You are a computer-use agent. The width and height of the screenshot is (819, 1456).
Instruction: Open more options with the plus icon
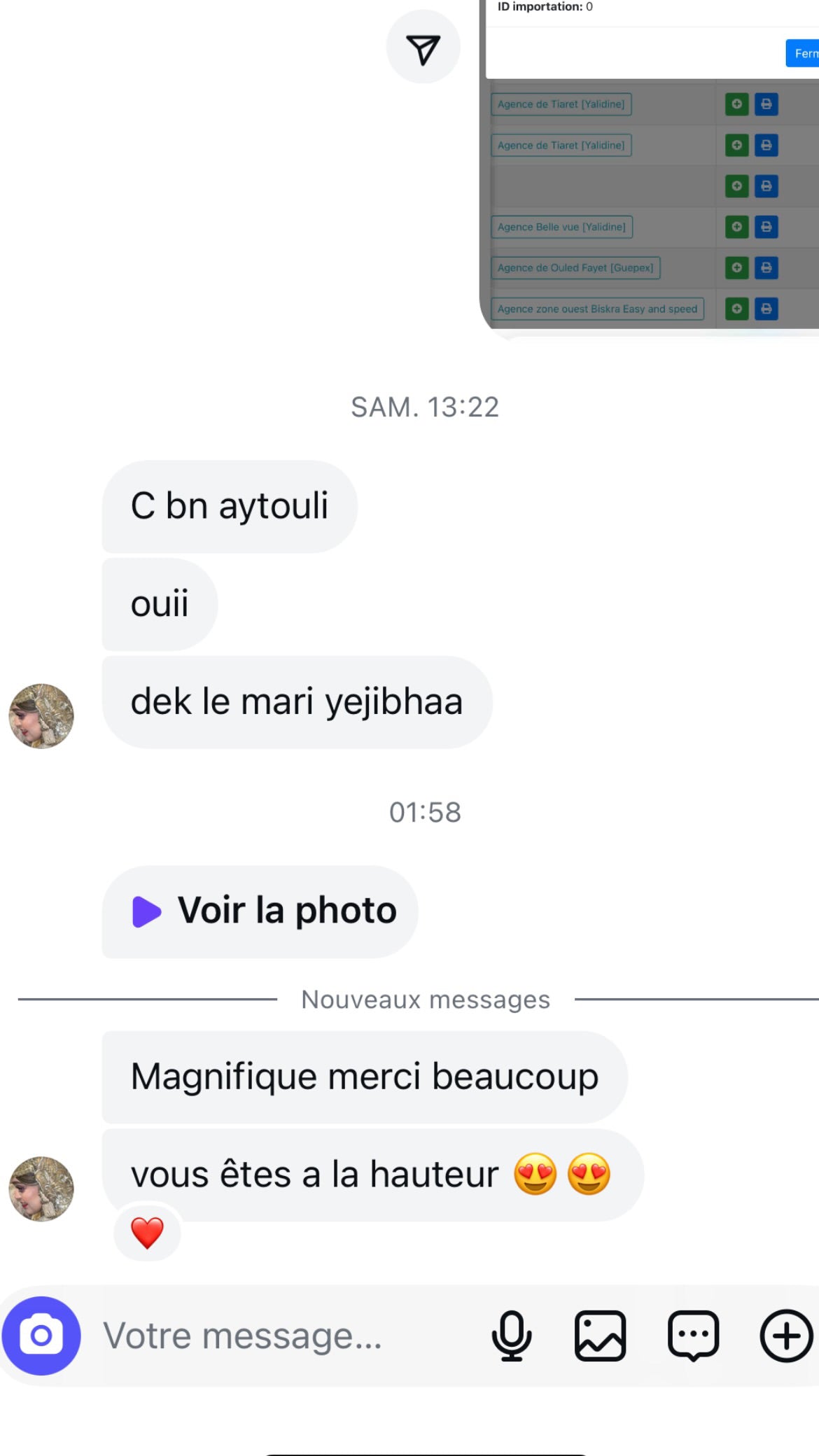click(x=786, y=1336)
